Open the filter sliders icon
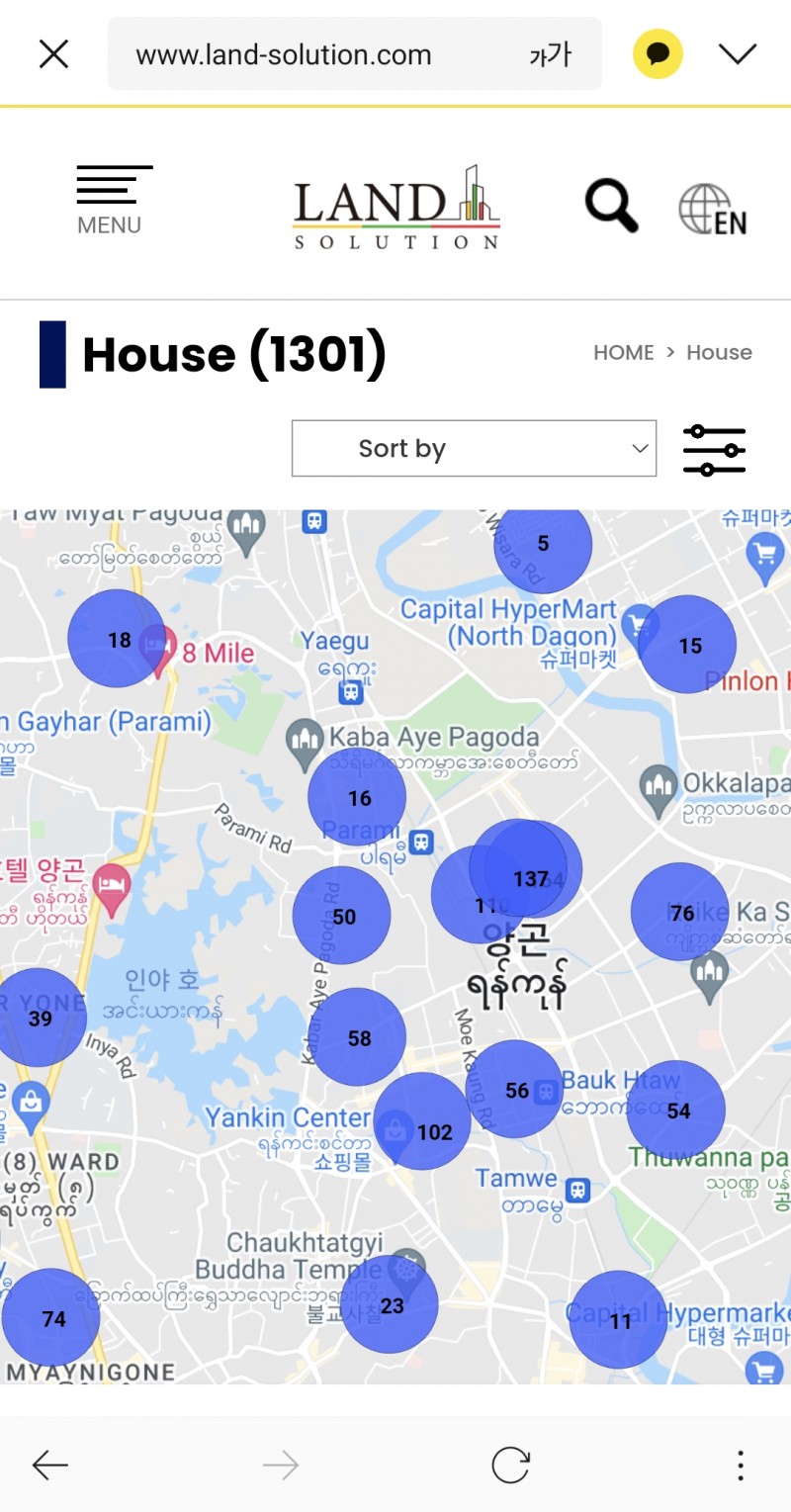Screen dimensions: 791x1512 [x=714, y=450]
